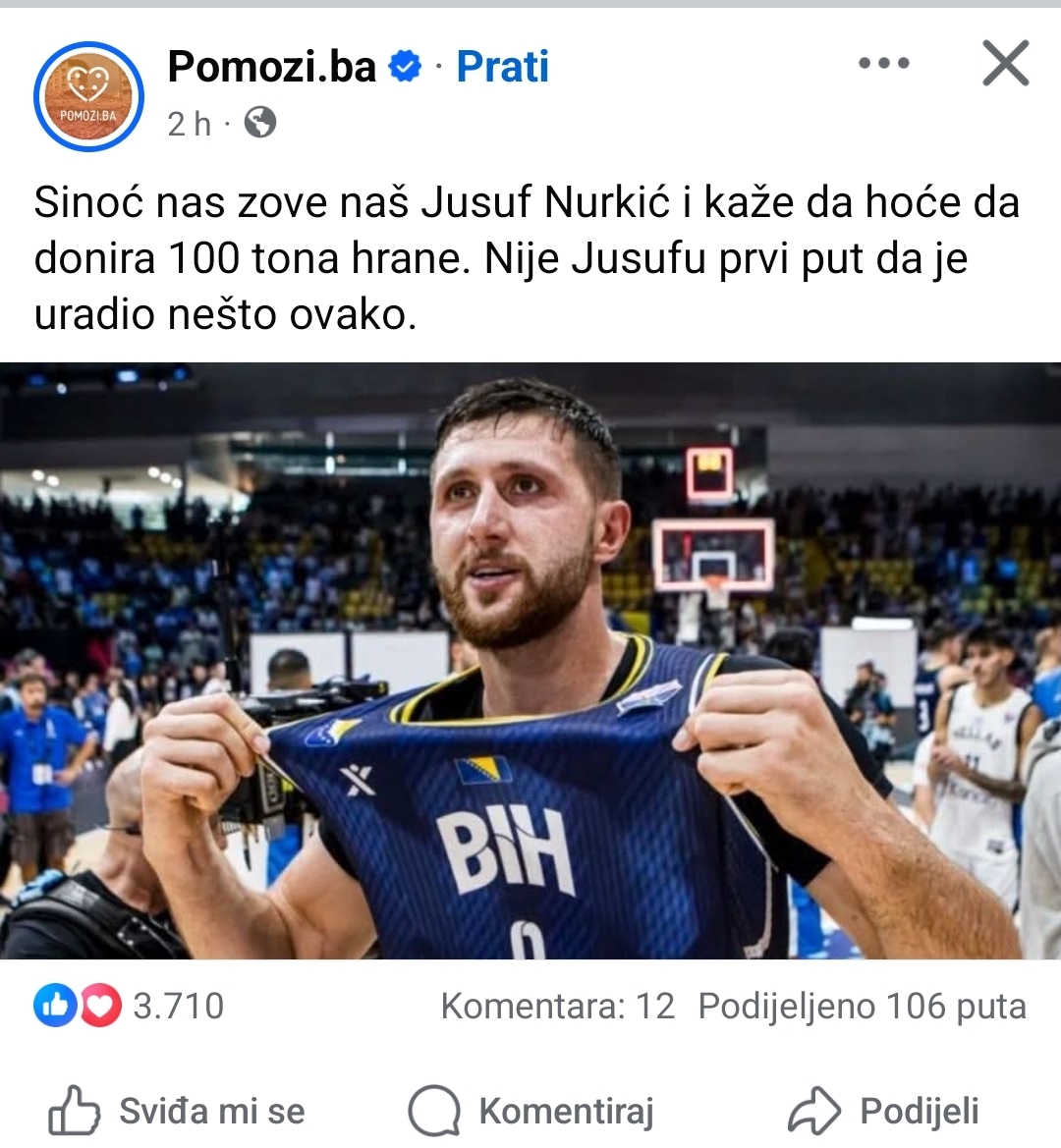See who shared it 106 times
The width and height of the screenshot is (1061, 1148).
click(x=862, y=1006)
